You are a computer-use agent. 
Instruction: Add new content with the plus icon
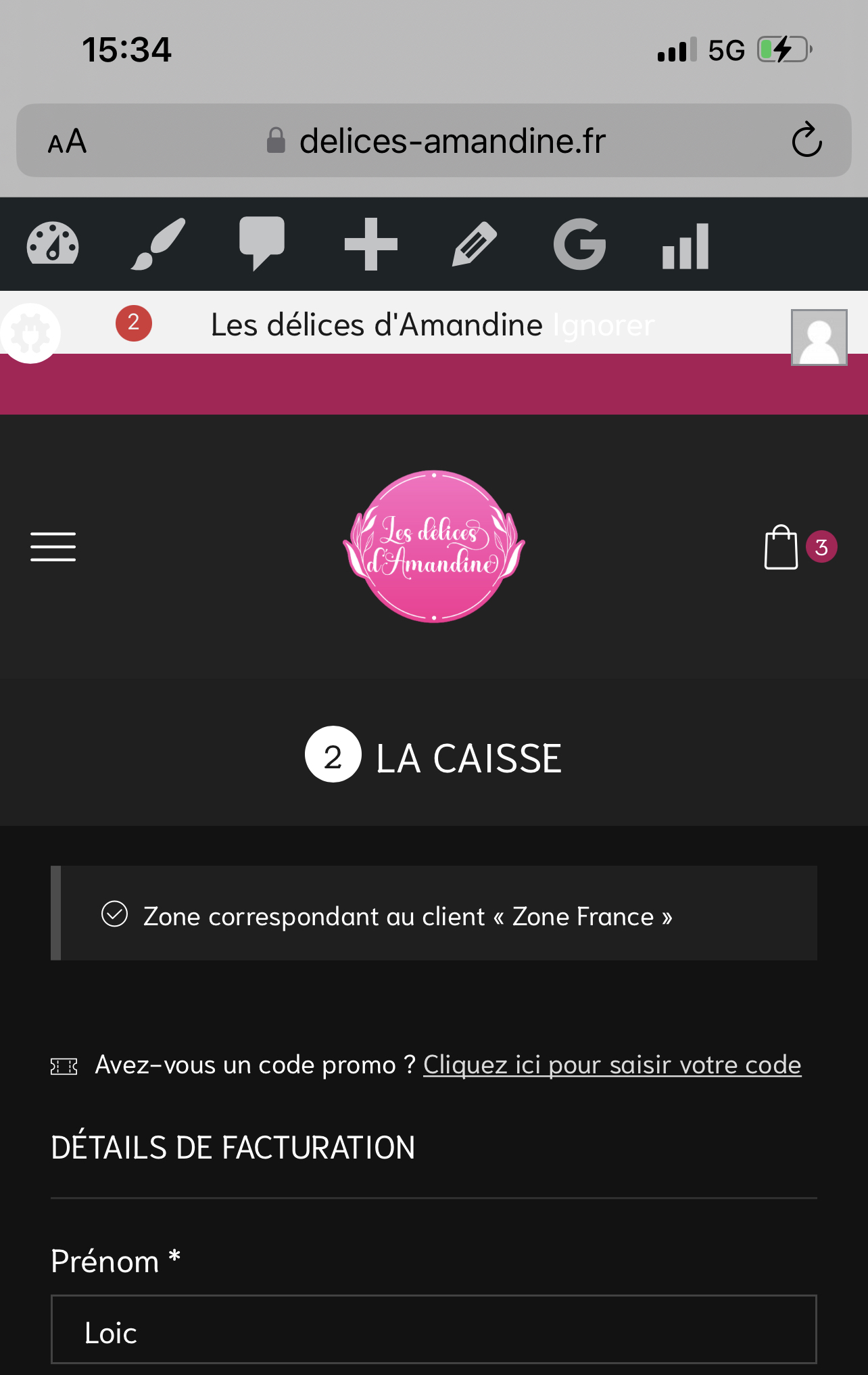[x=370, y=244]
